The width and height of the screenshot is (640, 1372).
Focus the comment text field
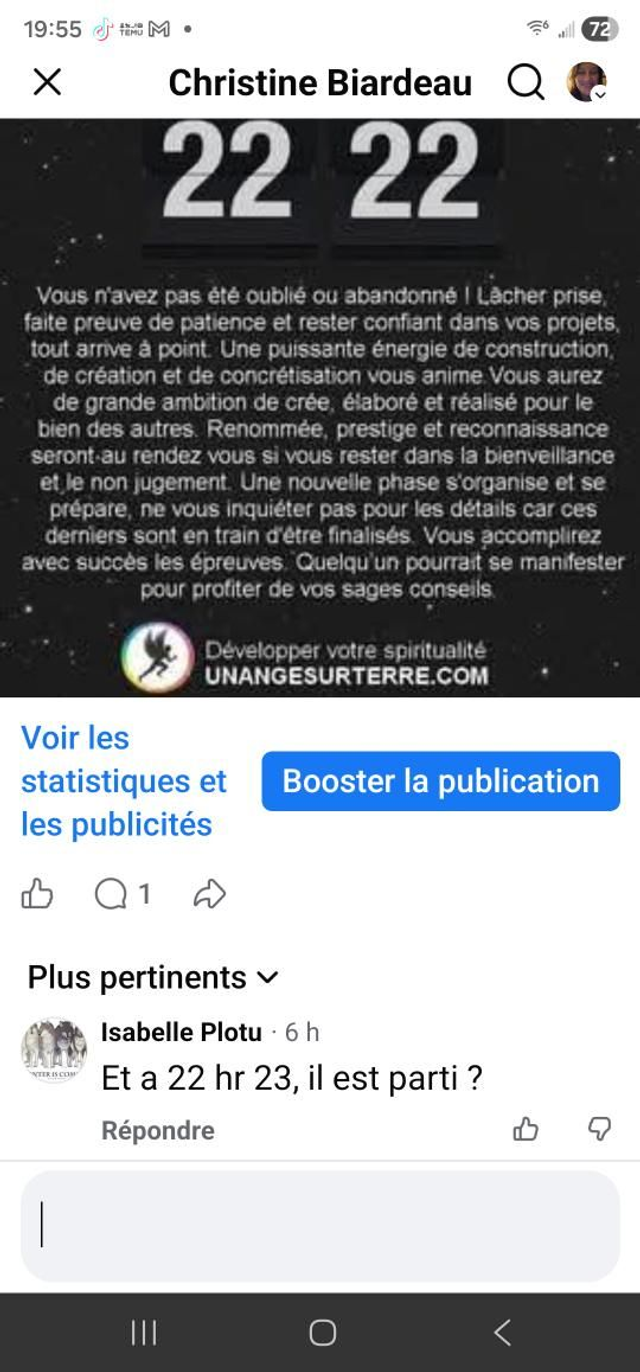coord(320,1225)
